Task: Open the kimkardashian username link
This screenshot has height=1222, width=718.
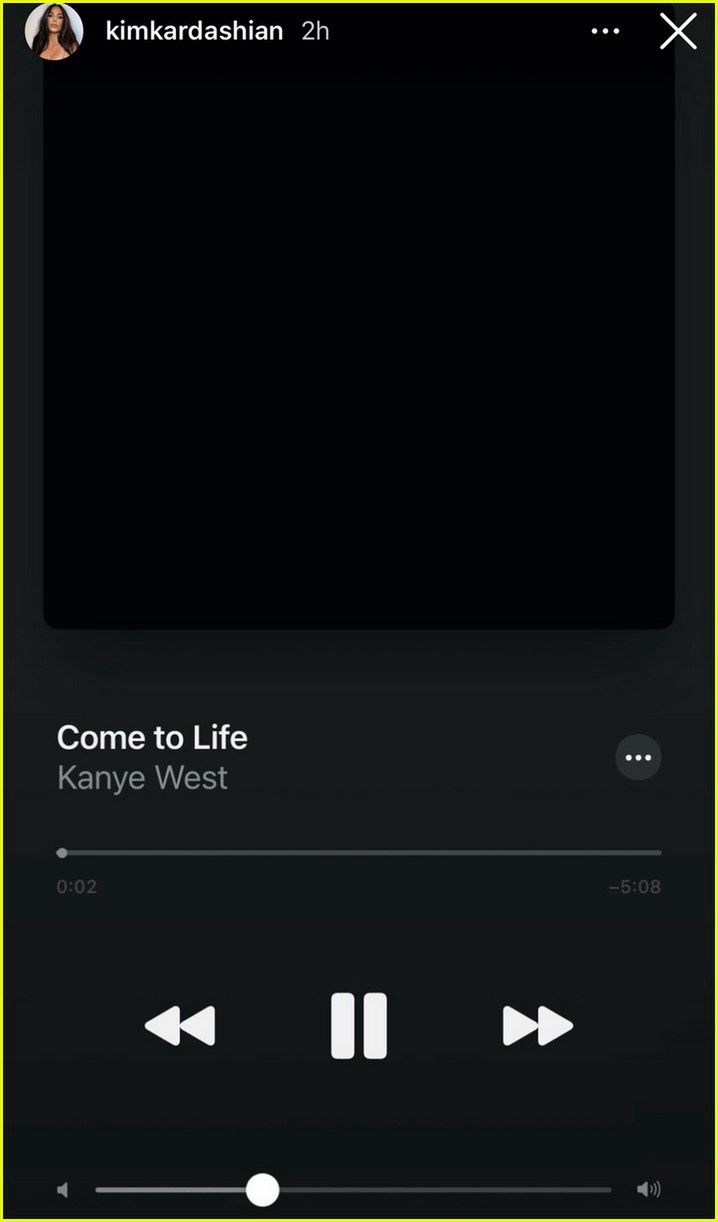Action: coord(194,32)
